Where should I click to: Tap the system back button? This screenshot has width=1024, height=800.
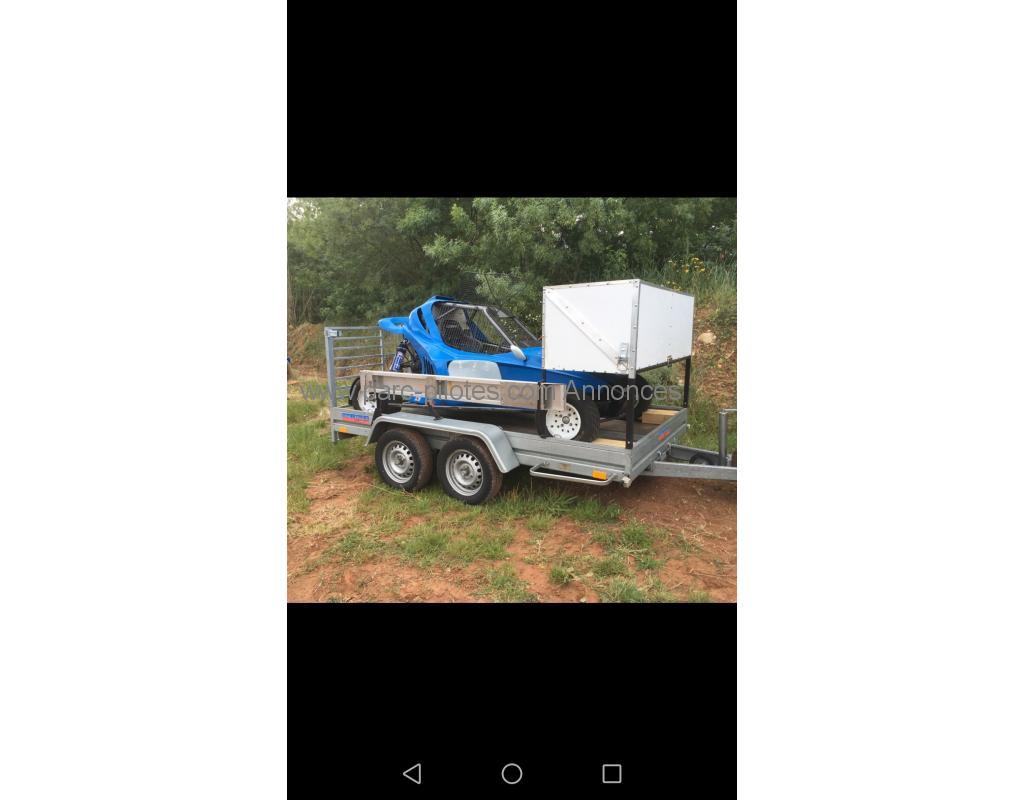coord(412,773)
